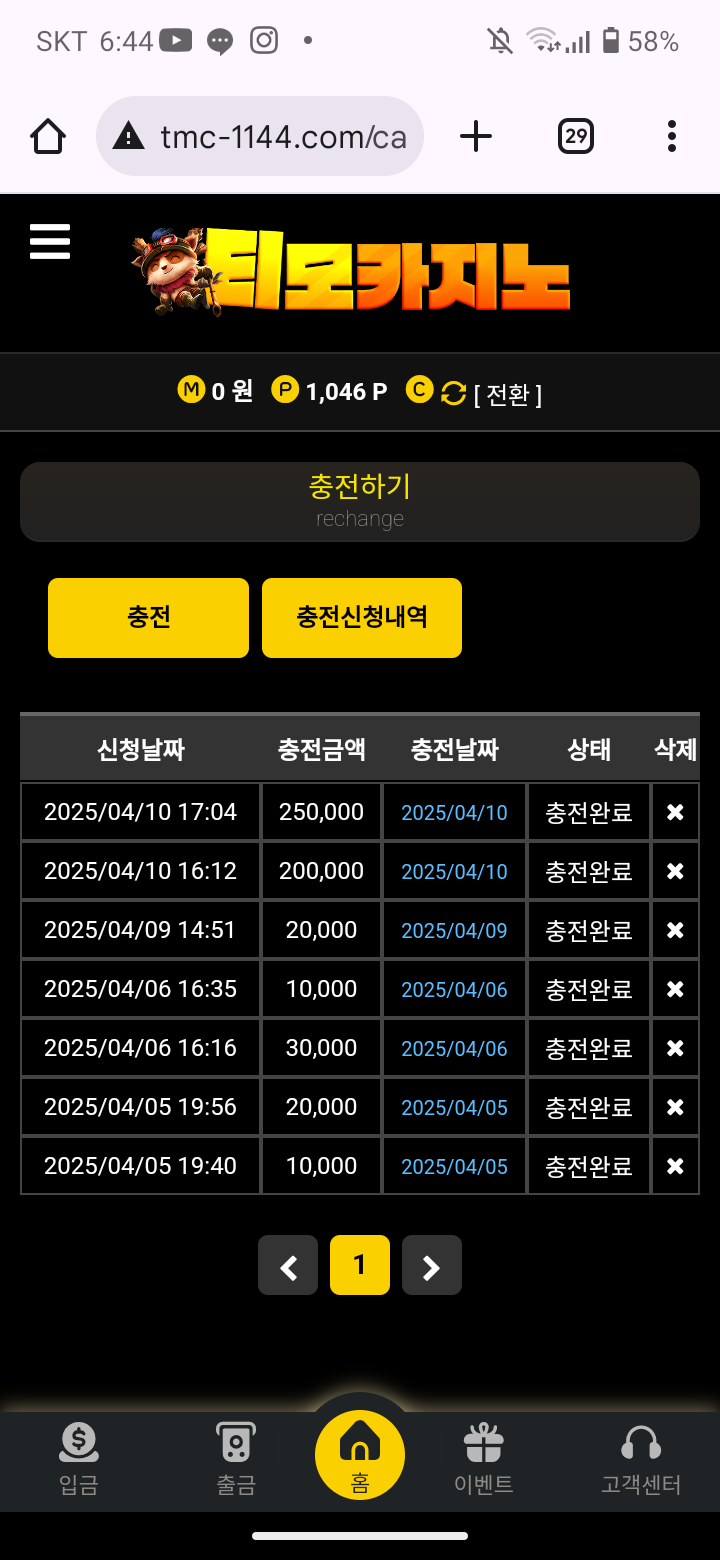Contact 고객센터 customer support
The image size is (720, 1560).
[x=641, y=1460]
